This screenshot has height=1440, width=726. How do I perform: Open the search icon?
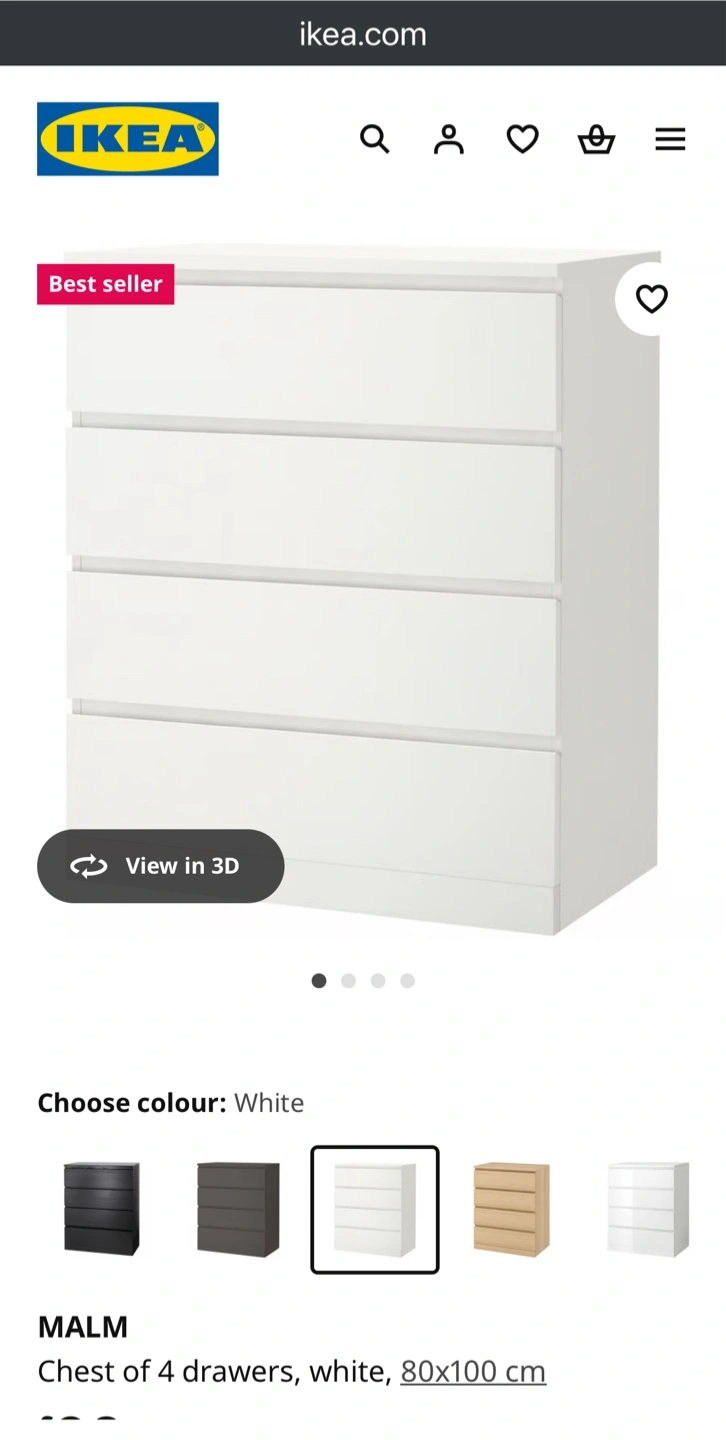(x=374, y=139)
